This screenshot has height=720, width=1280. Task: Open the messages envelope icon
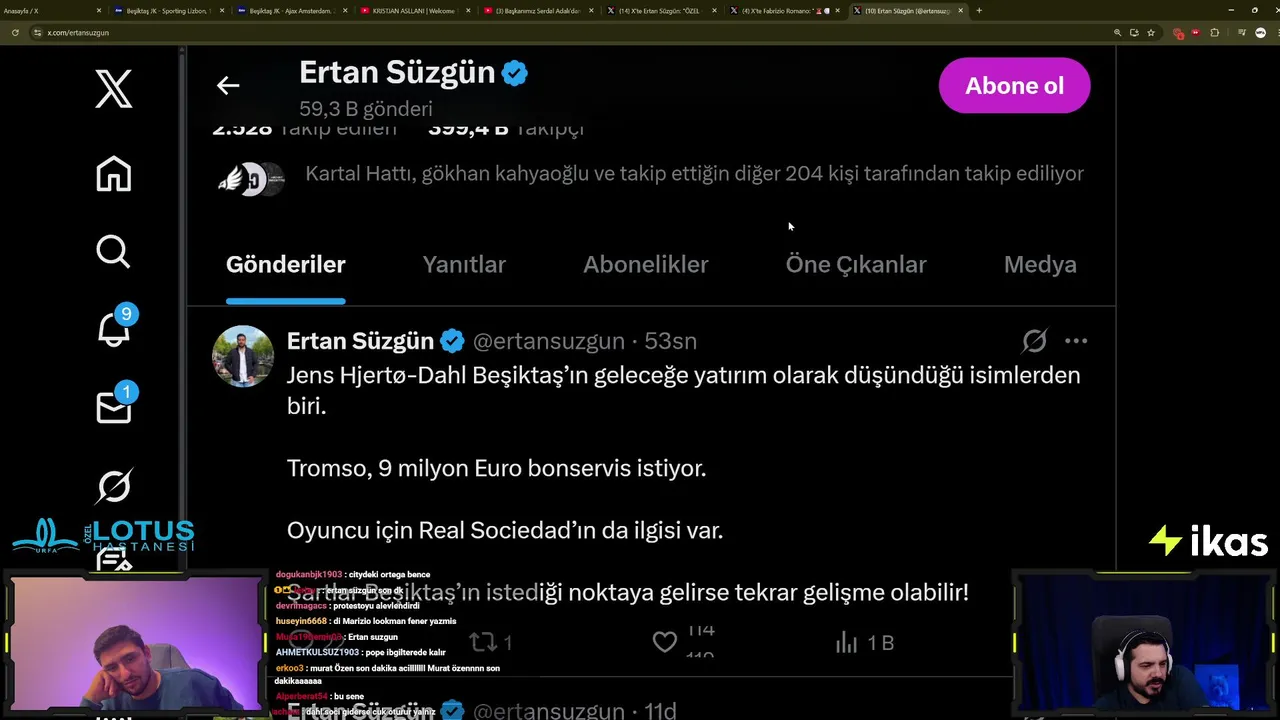click(114, 407)
